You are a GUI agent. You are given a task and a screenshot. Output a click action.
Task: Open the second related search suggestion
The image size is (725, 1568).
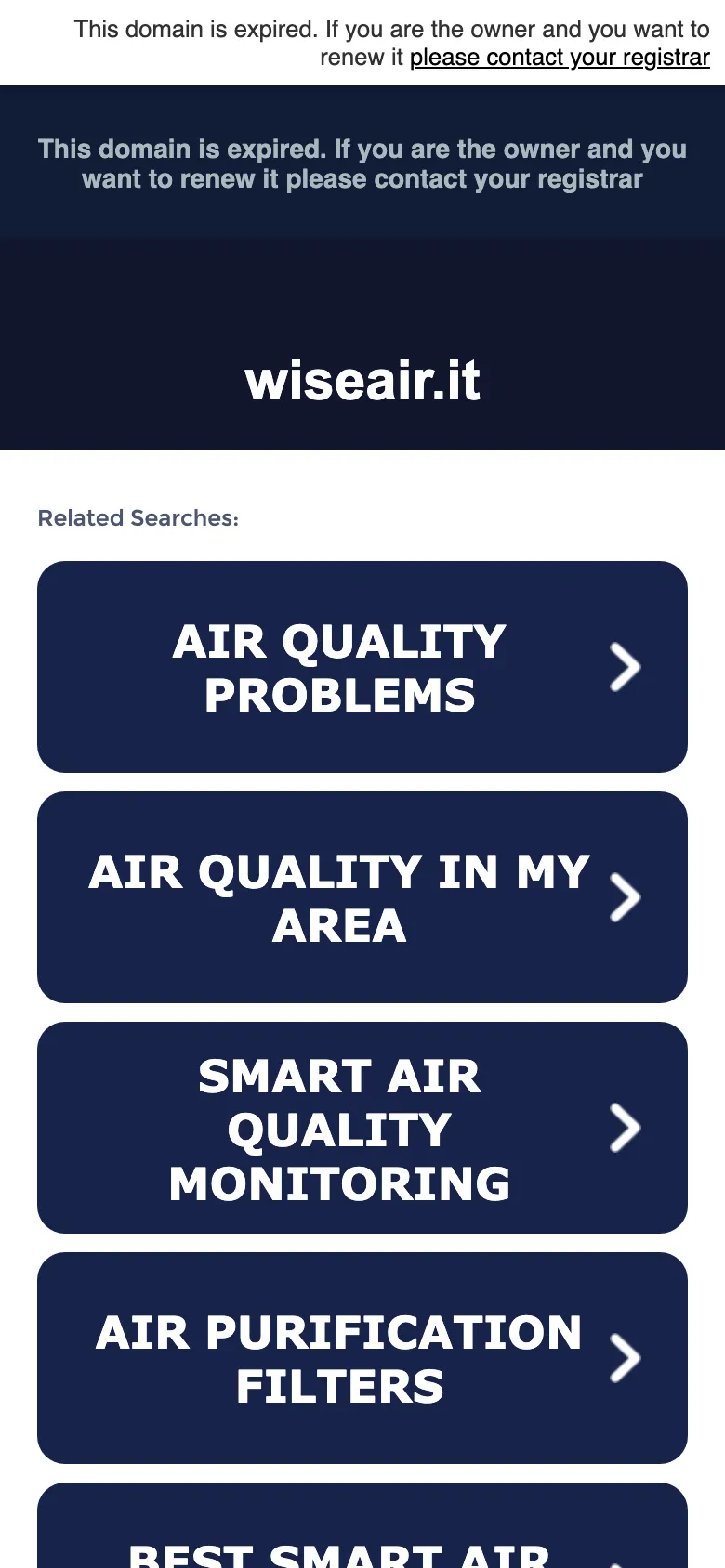click(x=362, y=897)
